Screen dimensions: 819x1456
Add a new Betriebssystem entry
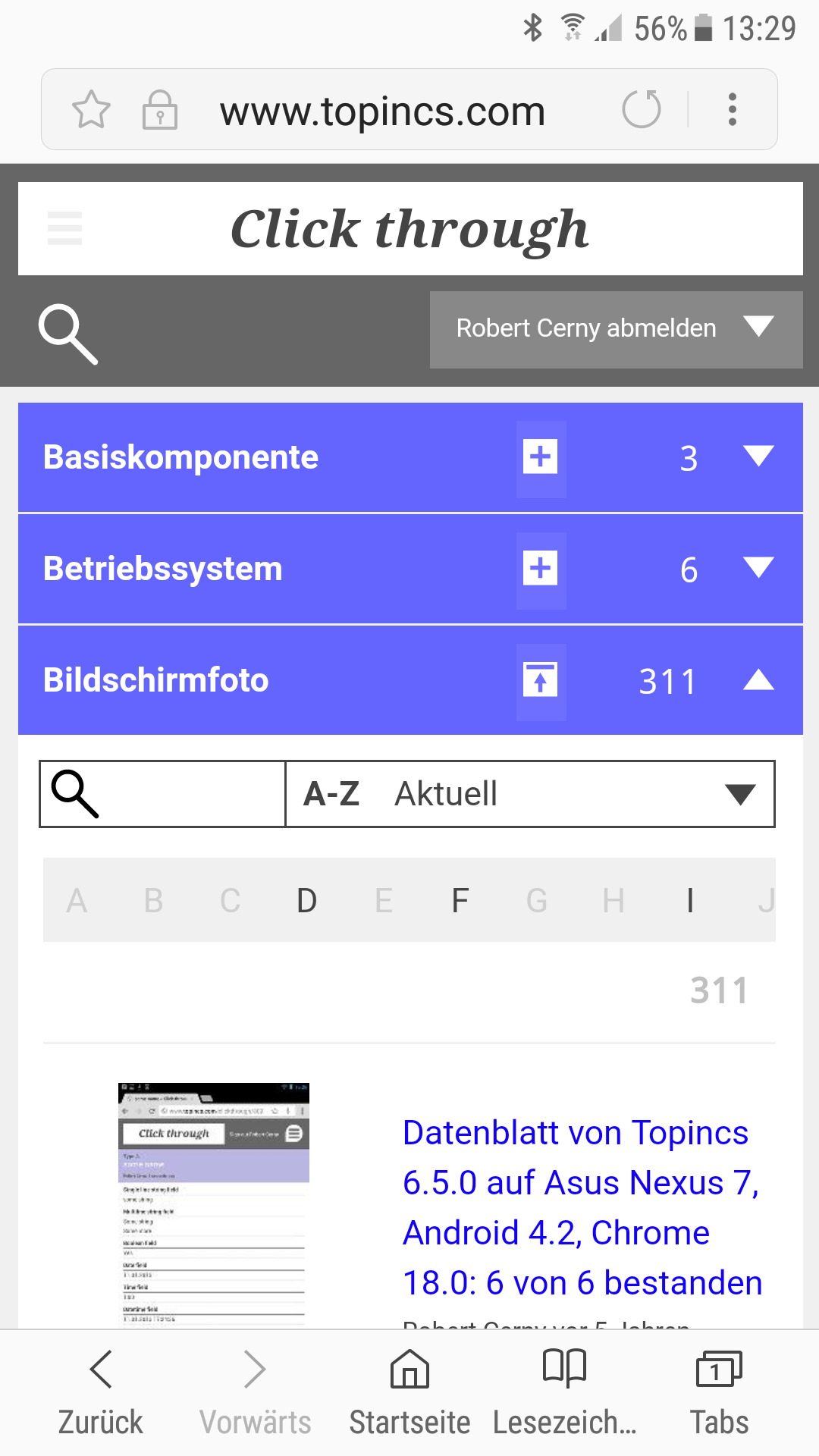point(541,569)
